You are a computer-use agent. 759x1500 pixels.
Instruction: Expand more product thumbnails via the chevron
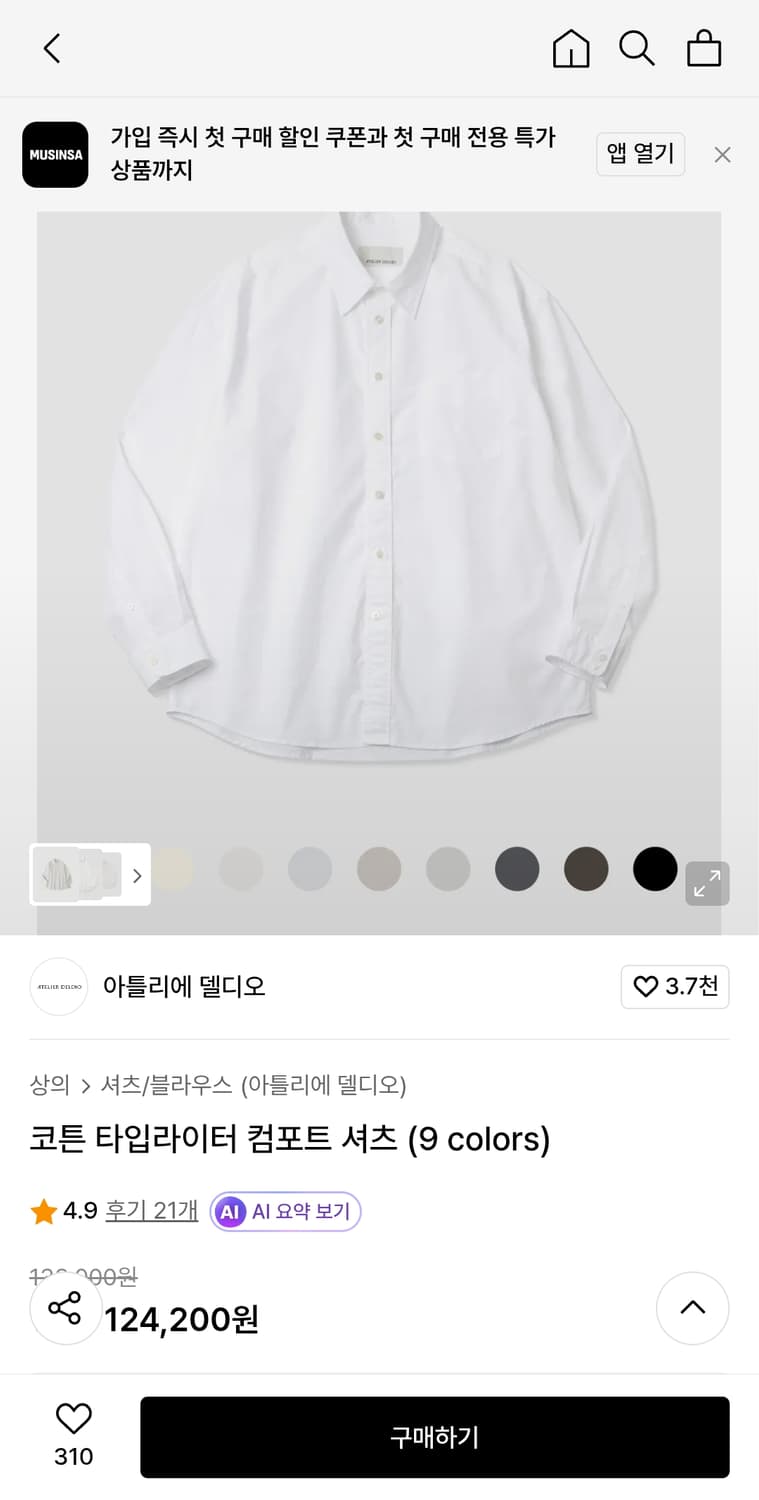137,874
